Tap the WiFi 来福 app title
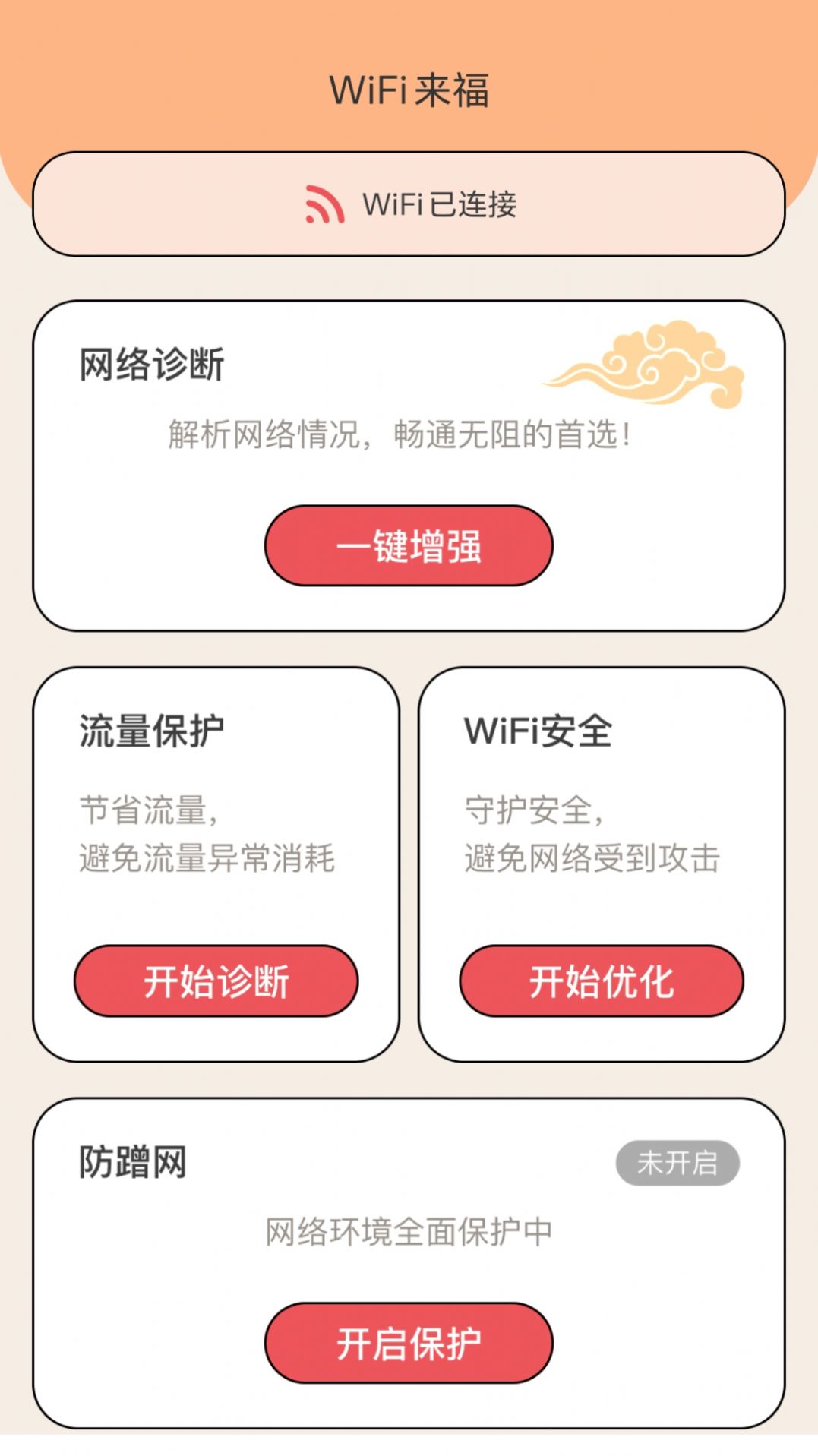818x1456 pixels. (409, 87)
